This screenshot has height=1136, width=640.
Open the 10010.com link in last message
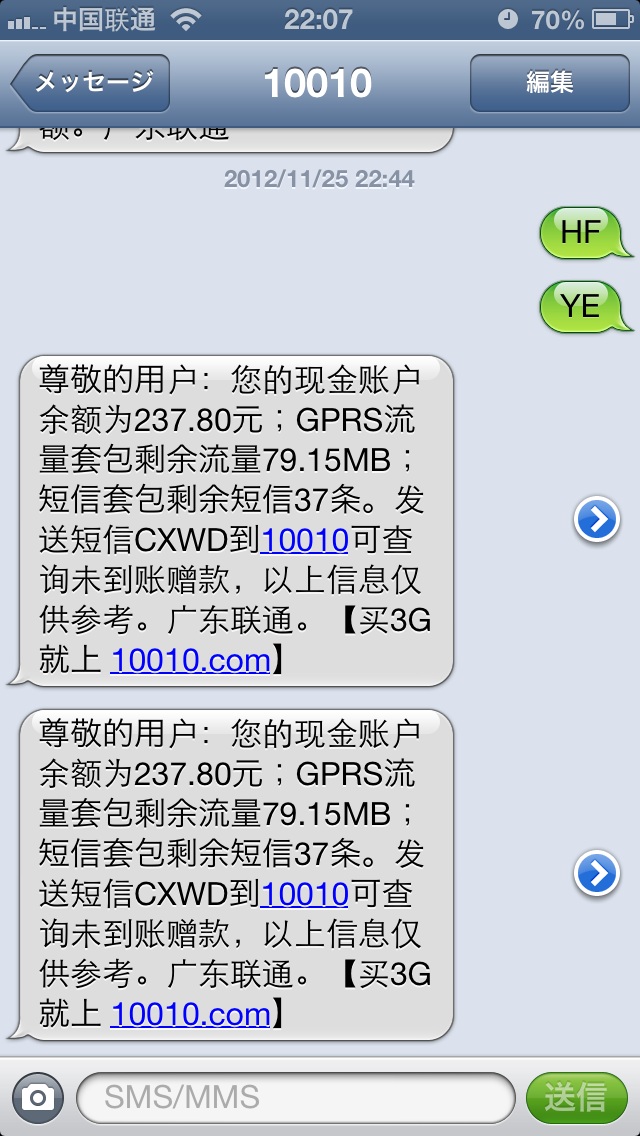click(190, 1014)
